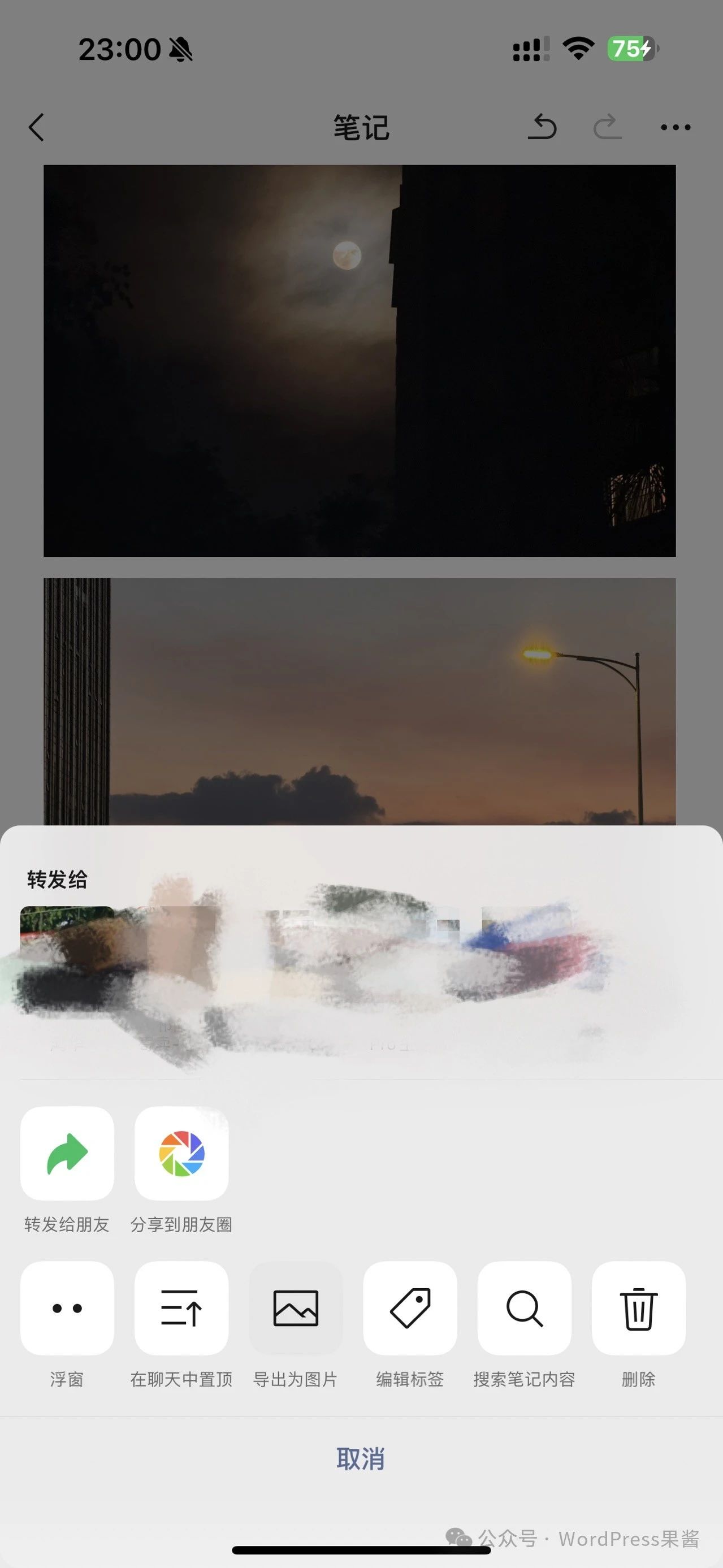
Task: Choose 导出为图片
Action: (296, 1308)
